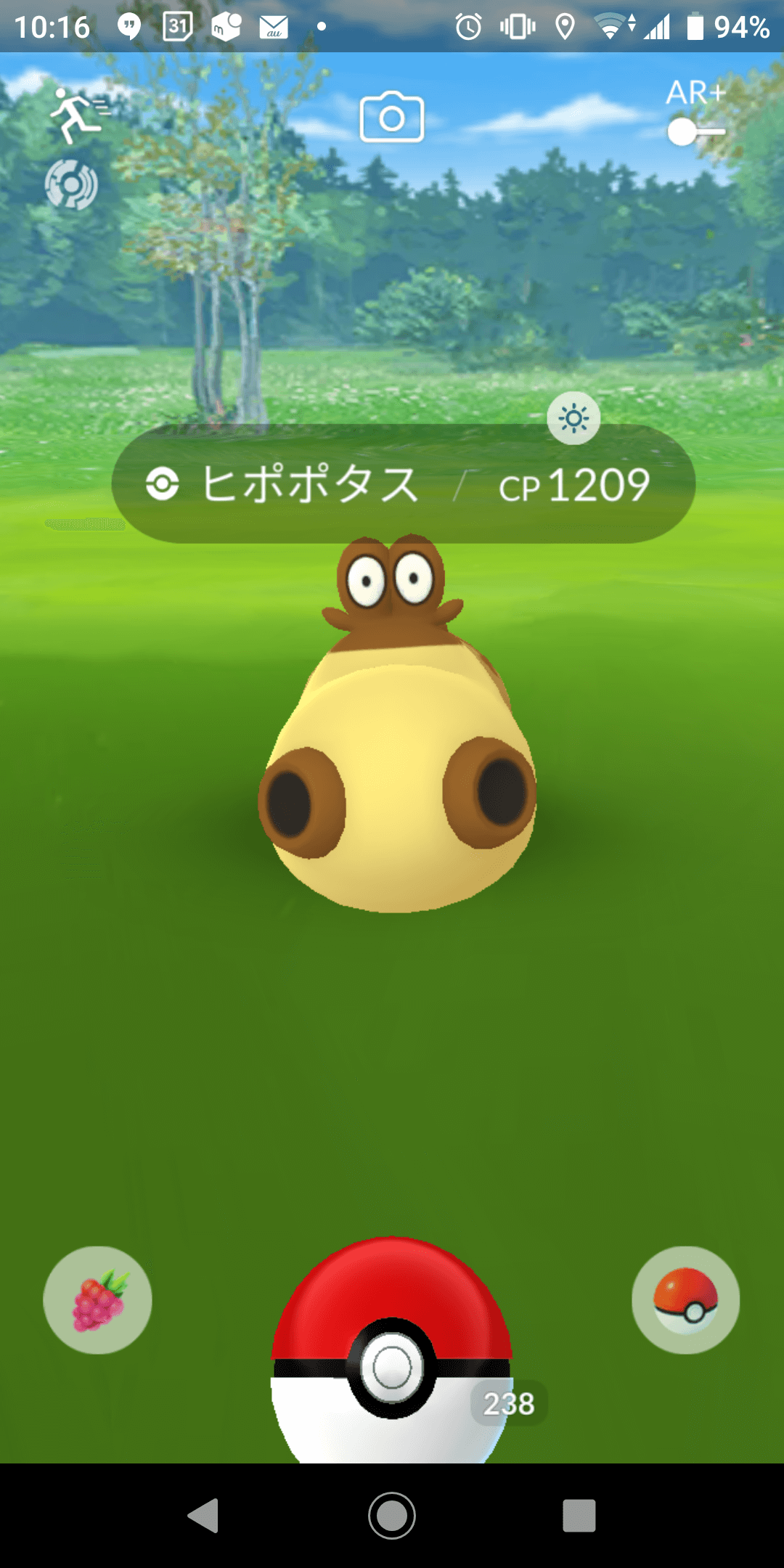Go back using the system back button
Screen dimensions: 784x1568
pyautogui.click(x=204, y=1515)
